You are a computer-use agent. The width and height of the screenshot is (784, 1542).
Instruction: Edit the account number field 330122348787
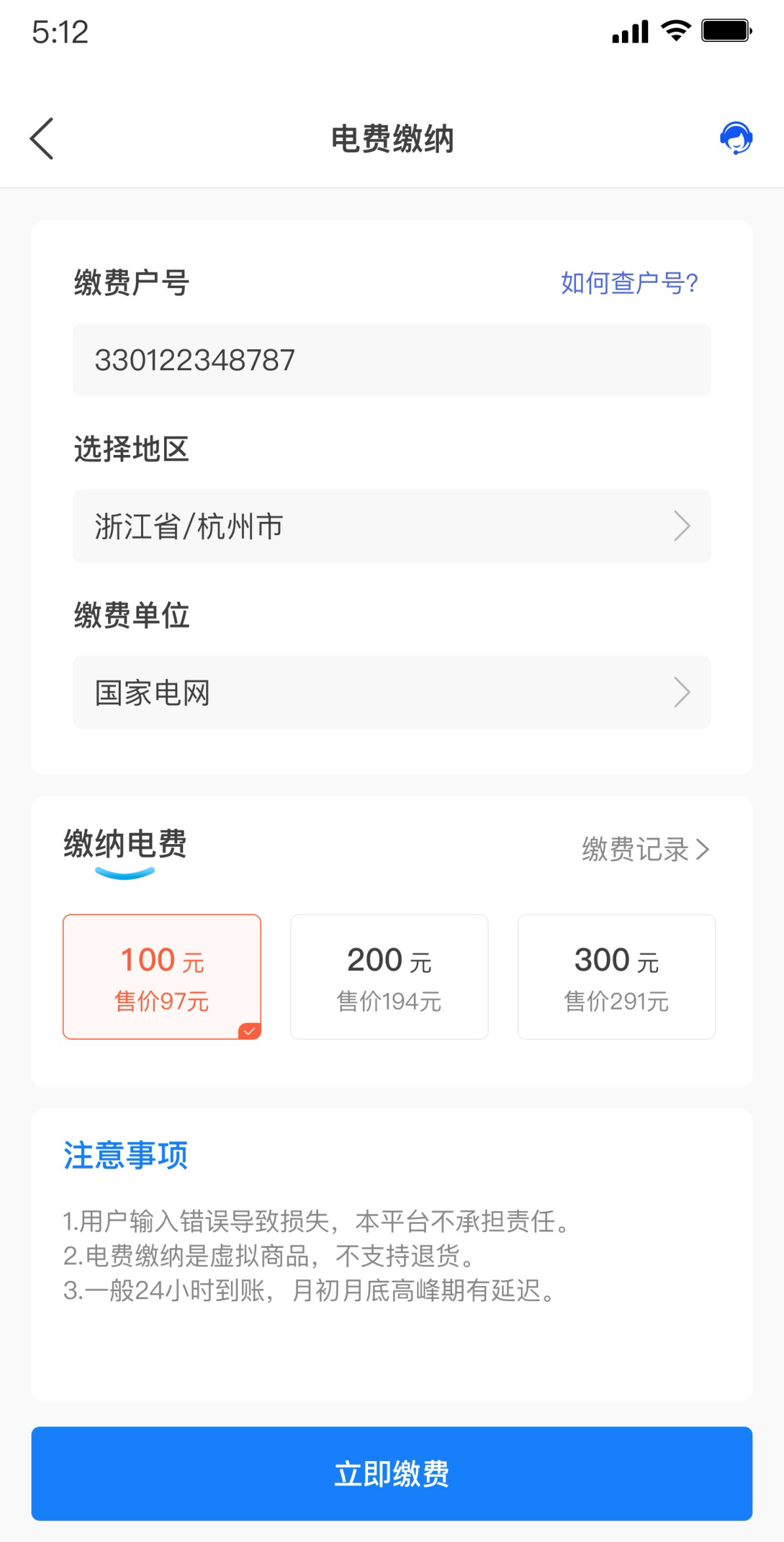(x=392, y=360)
